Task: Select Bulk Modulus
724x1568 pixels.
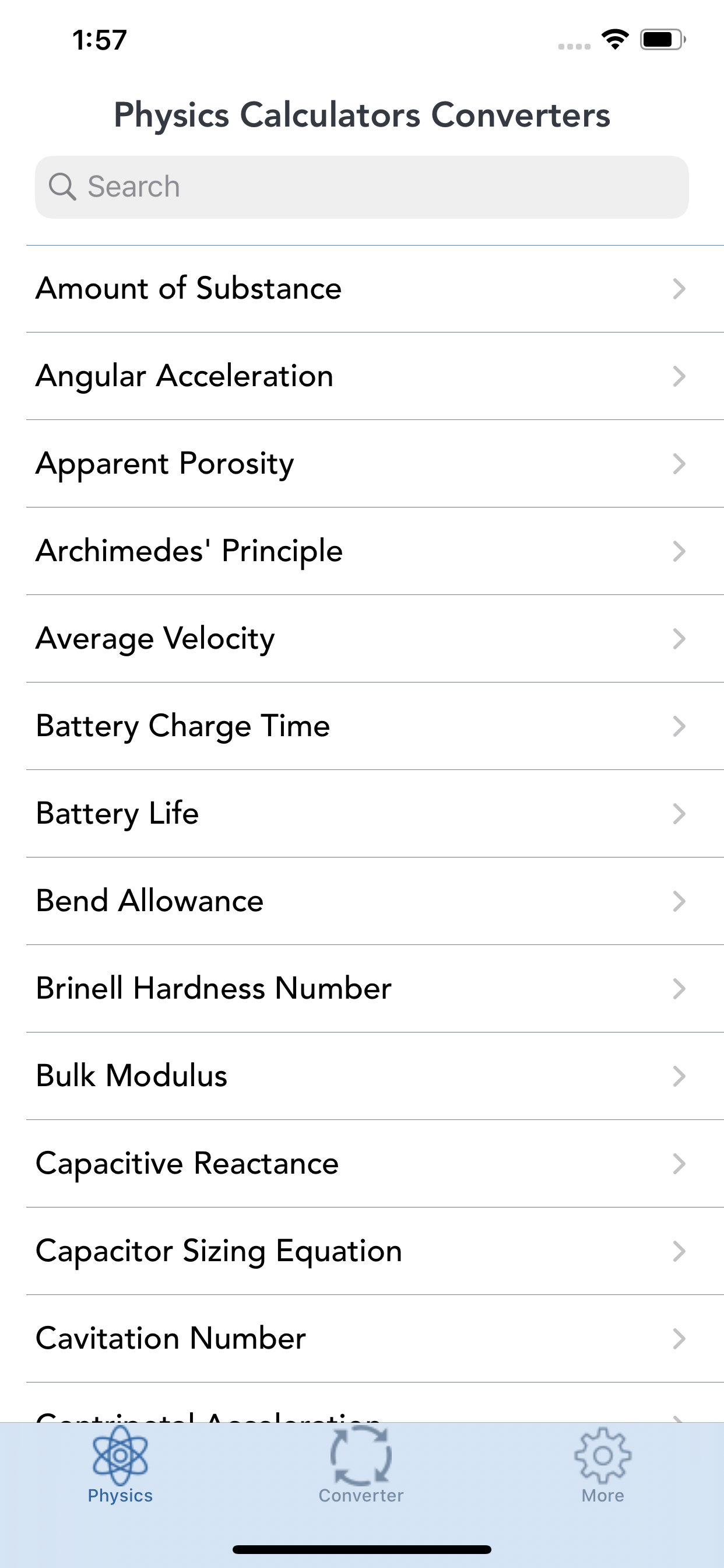Action: click(x=375, y=1076)
